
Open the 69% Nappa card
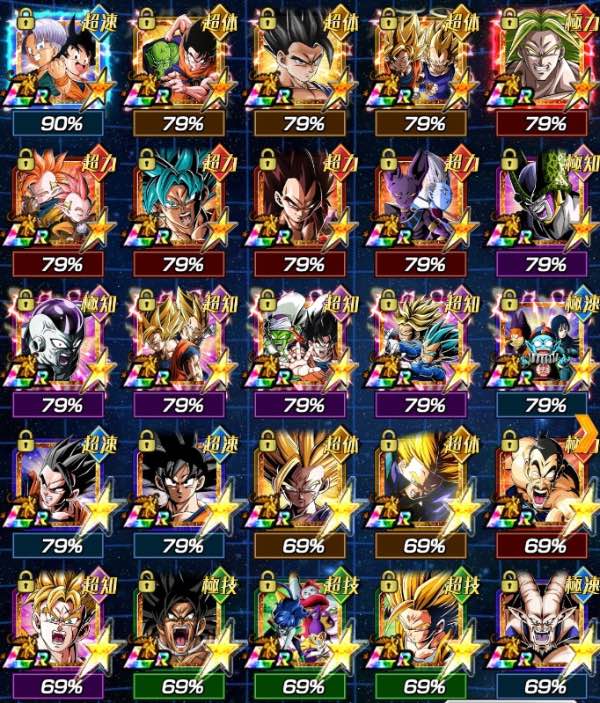point(546,482)
